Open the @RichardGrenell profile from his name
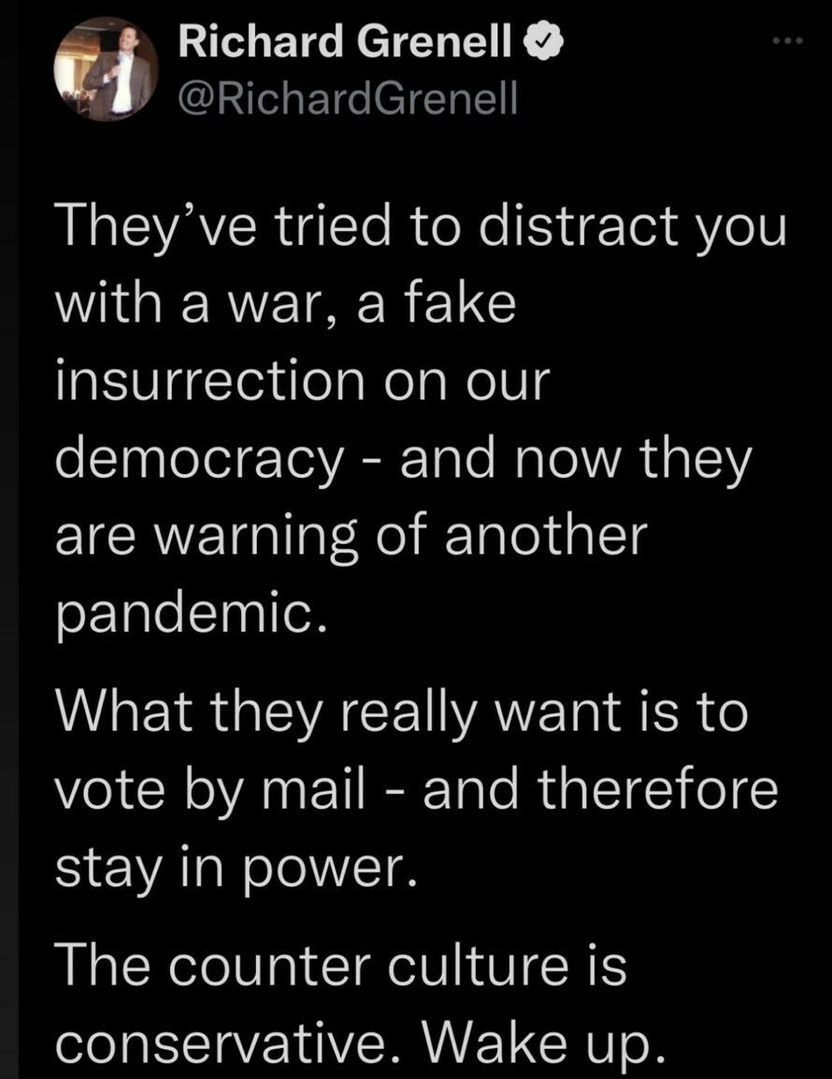Screen dimensions: 832x1079 point(346,42)
